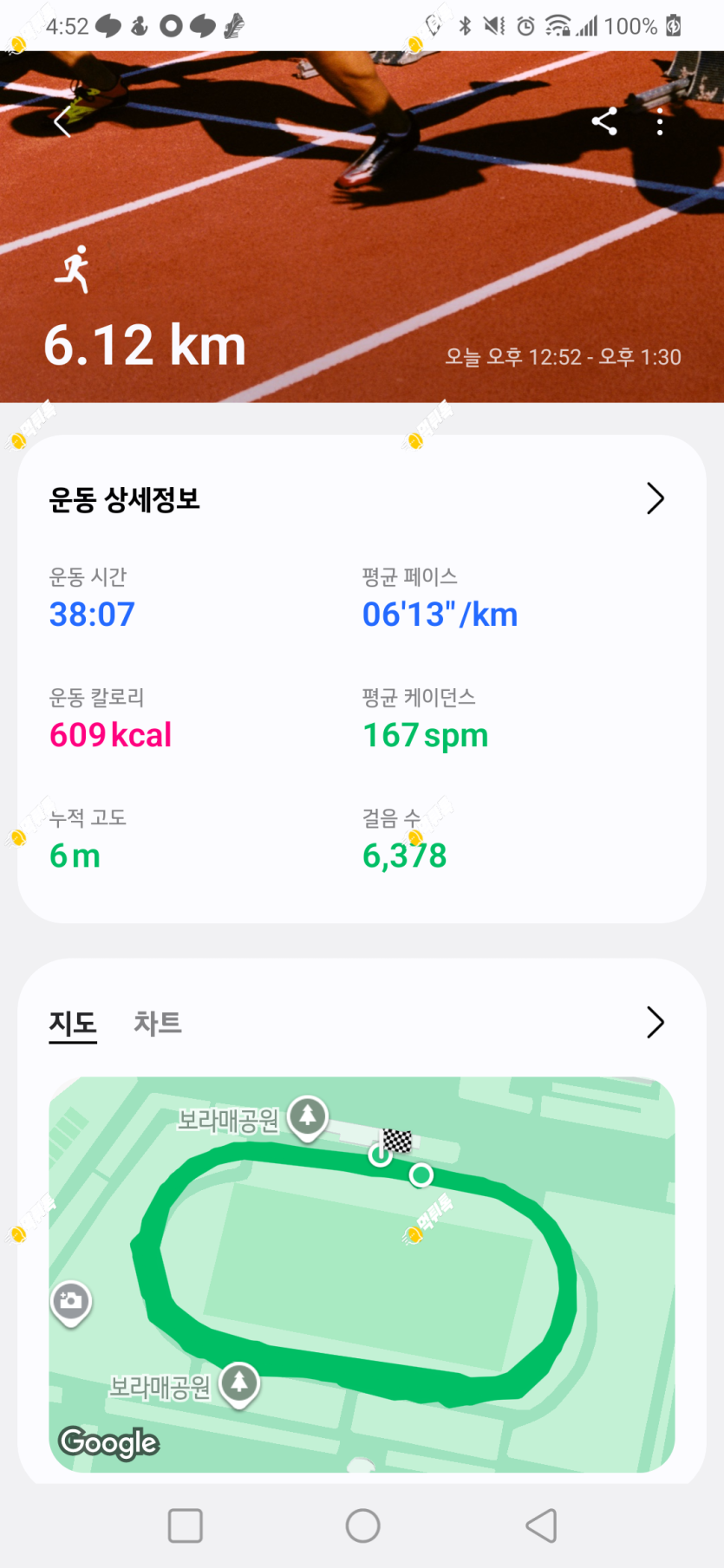Open 운동 상세정보 details chevron

pos(656,498)
